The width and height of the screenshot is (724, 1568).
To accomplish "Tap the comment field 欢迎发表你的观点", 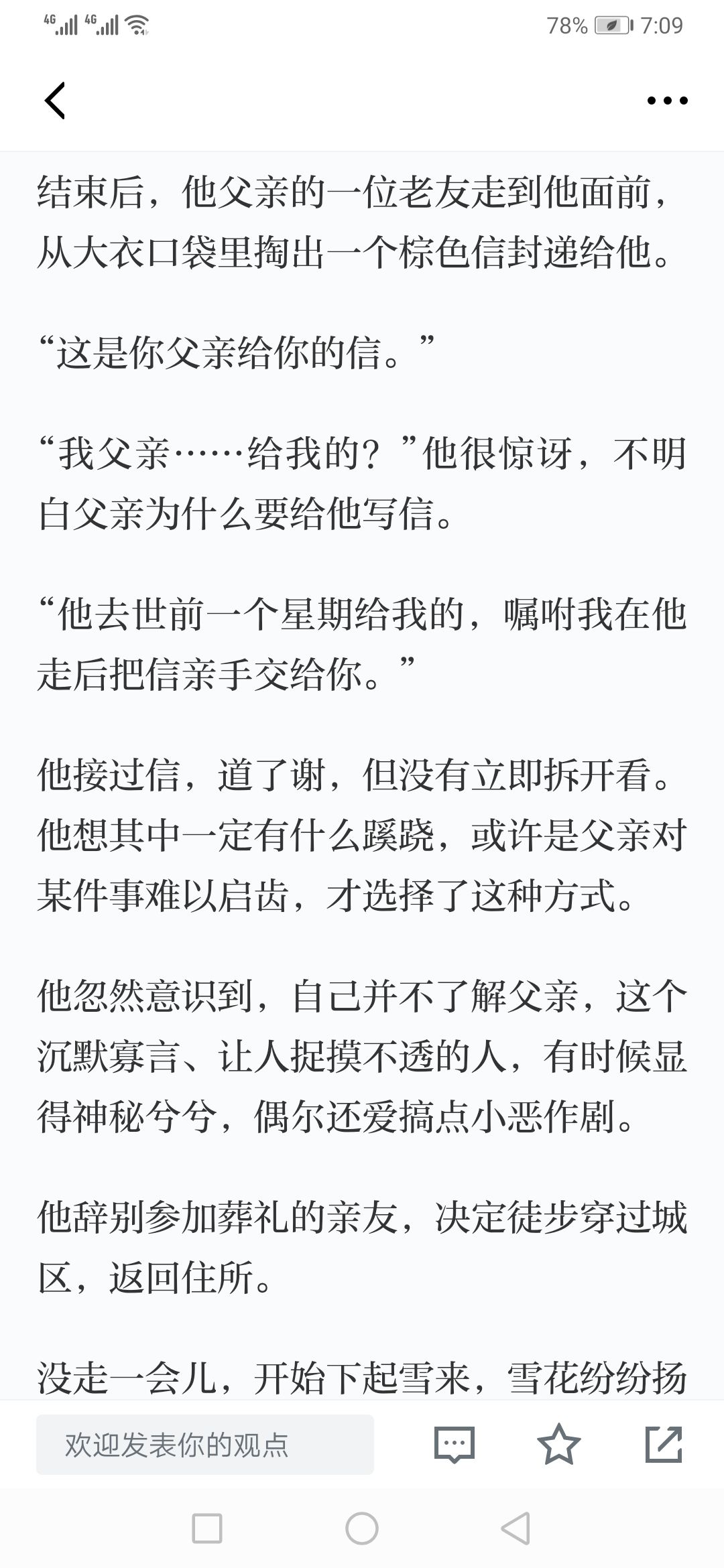I will 205,1445.
